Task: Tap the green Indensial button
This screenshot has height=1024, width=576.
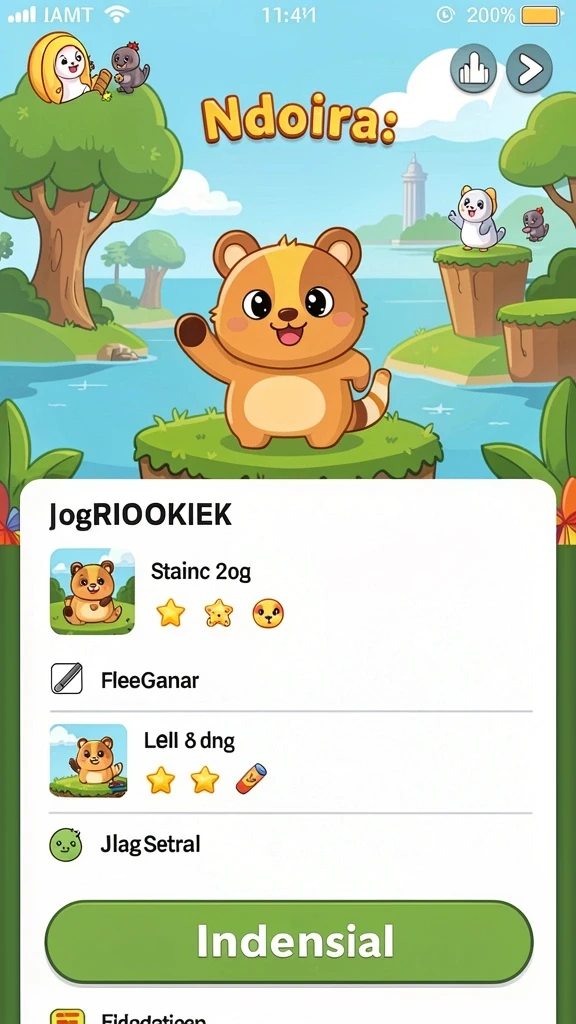Action: click(x=289, y=942)
